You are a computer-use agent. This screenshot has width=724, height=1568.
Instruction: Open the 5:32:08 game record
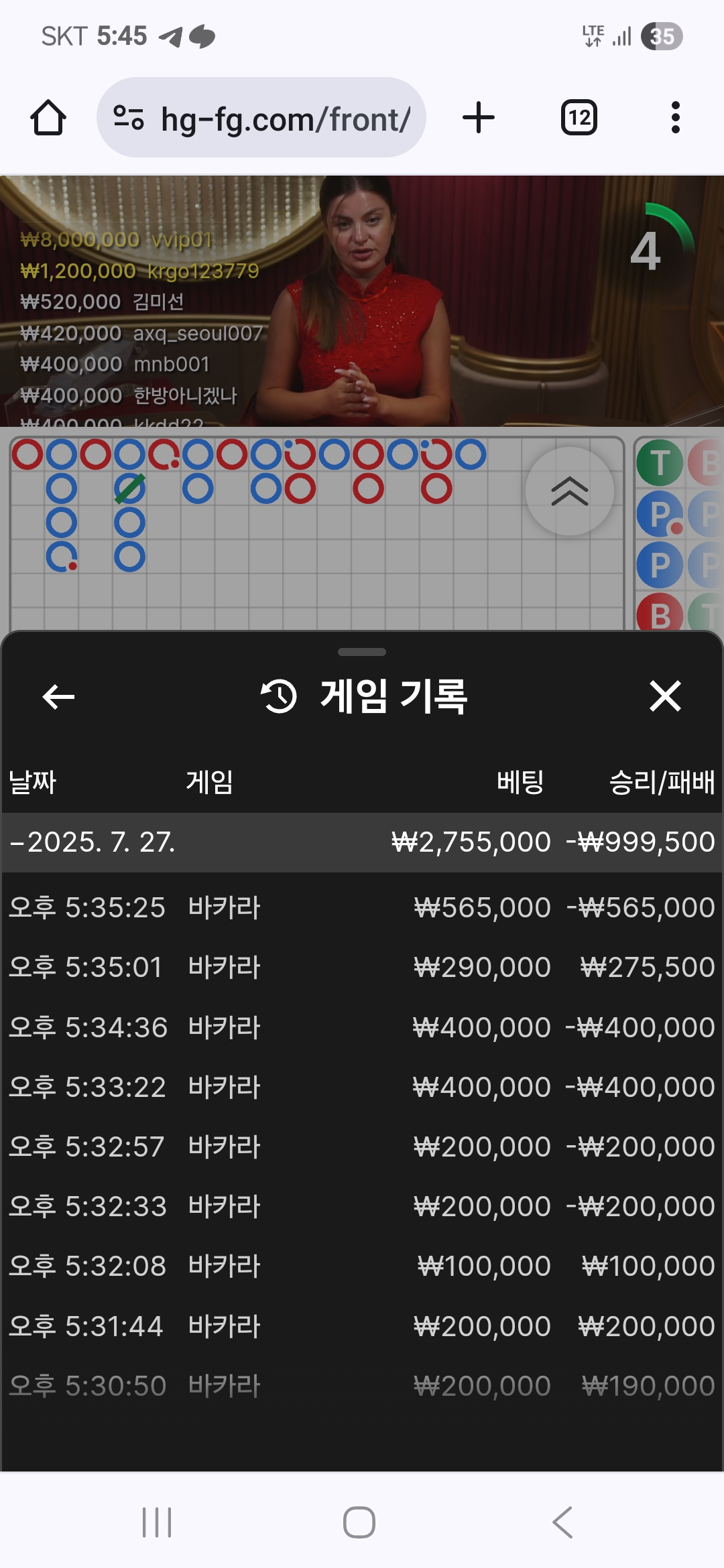(x=362, y=1266)
